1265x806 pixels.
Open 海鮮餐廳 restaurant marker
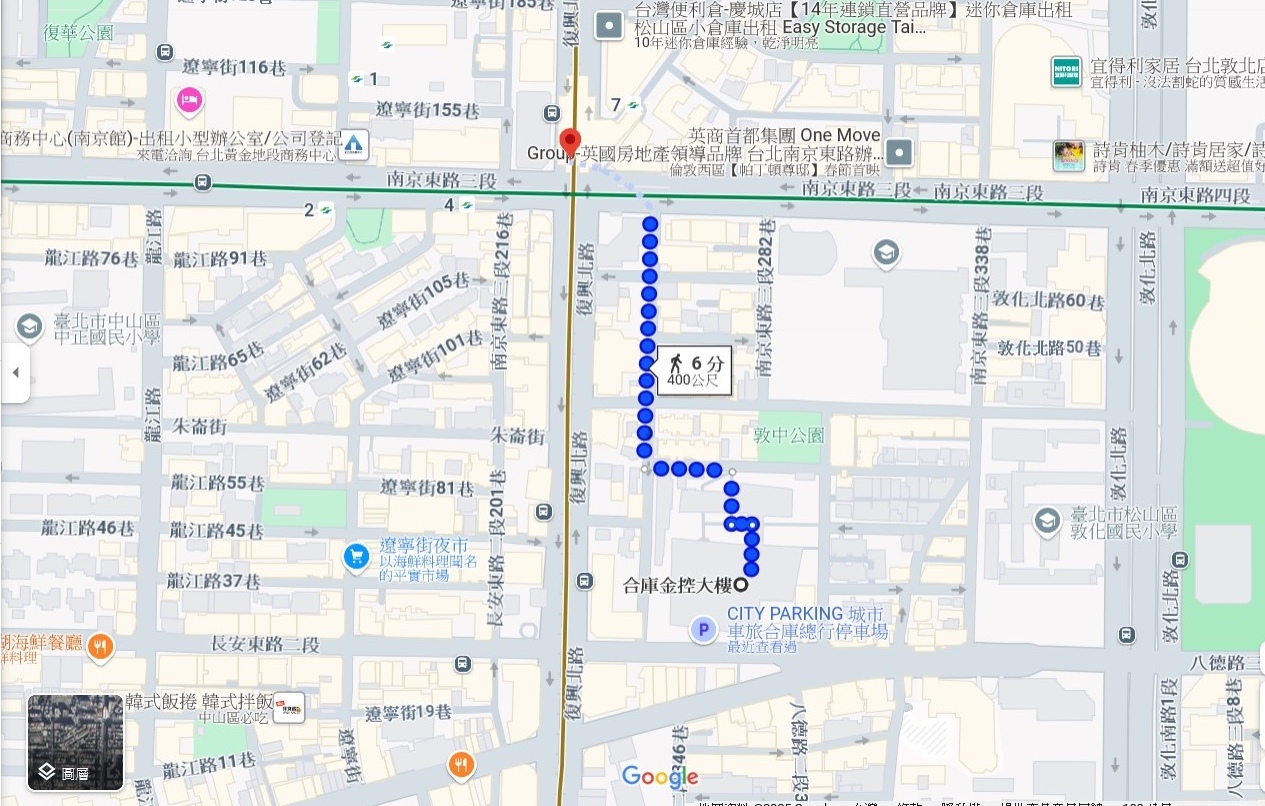coord(100,647)
